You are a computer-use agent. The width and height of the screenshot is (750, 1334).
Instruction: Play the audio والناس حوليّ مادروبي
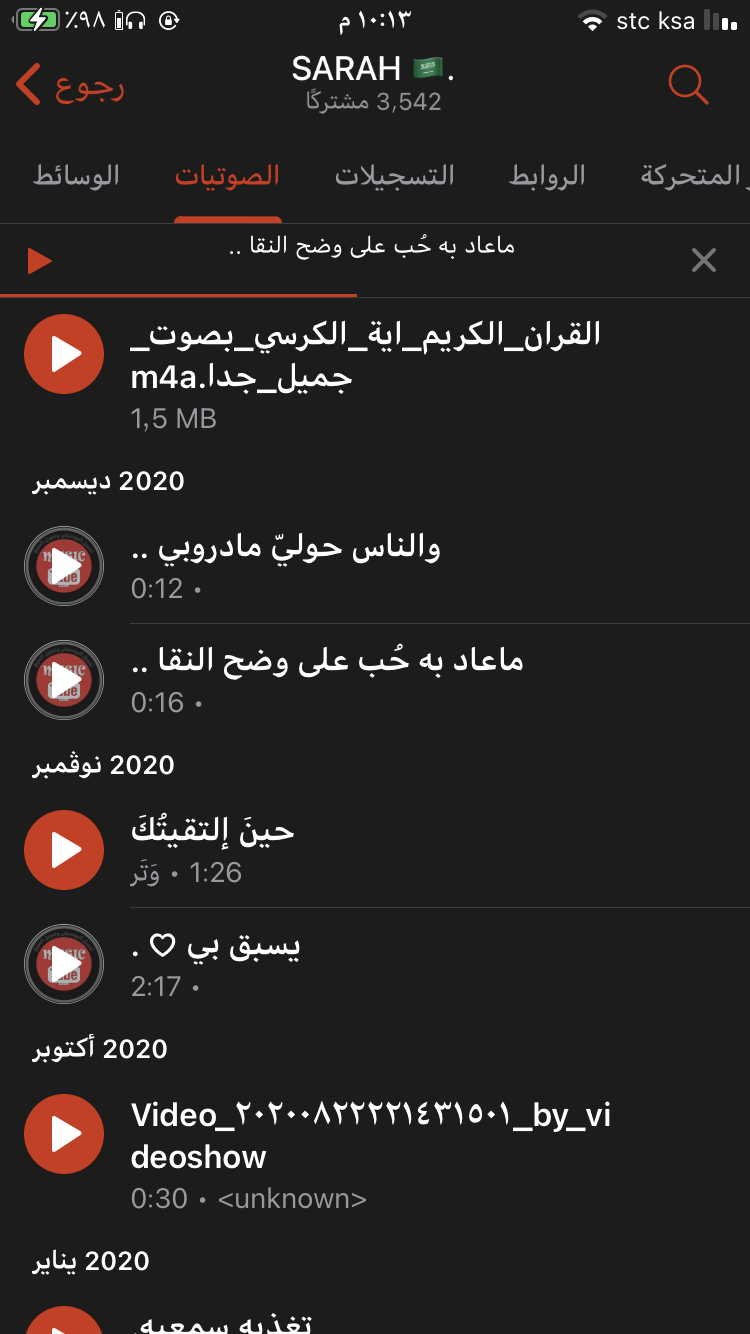point(64,566)
